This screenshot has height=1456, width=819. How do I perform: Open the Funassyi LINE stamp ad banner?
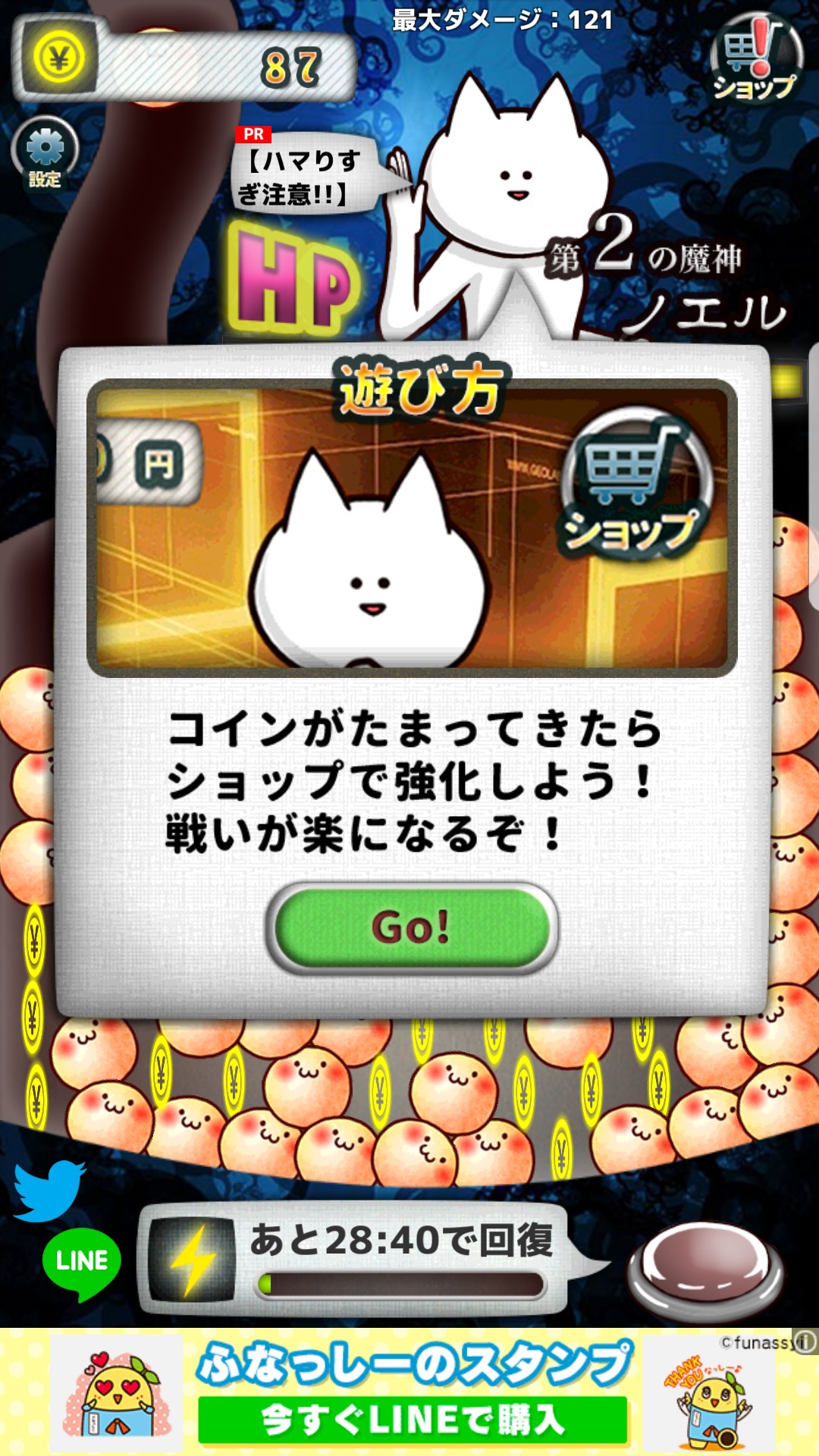413,1392
